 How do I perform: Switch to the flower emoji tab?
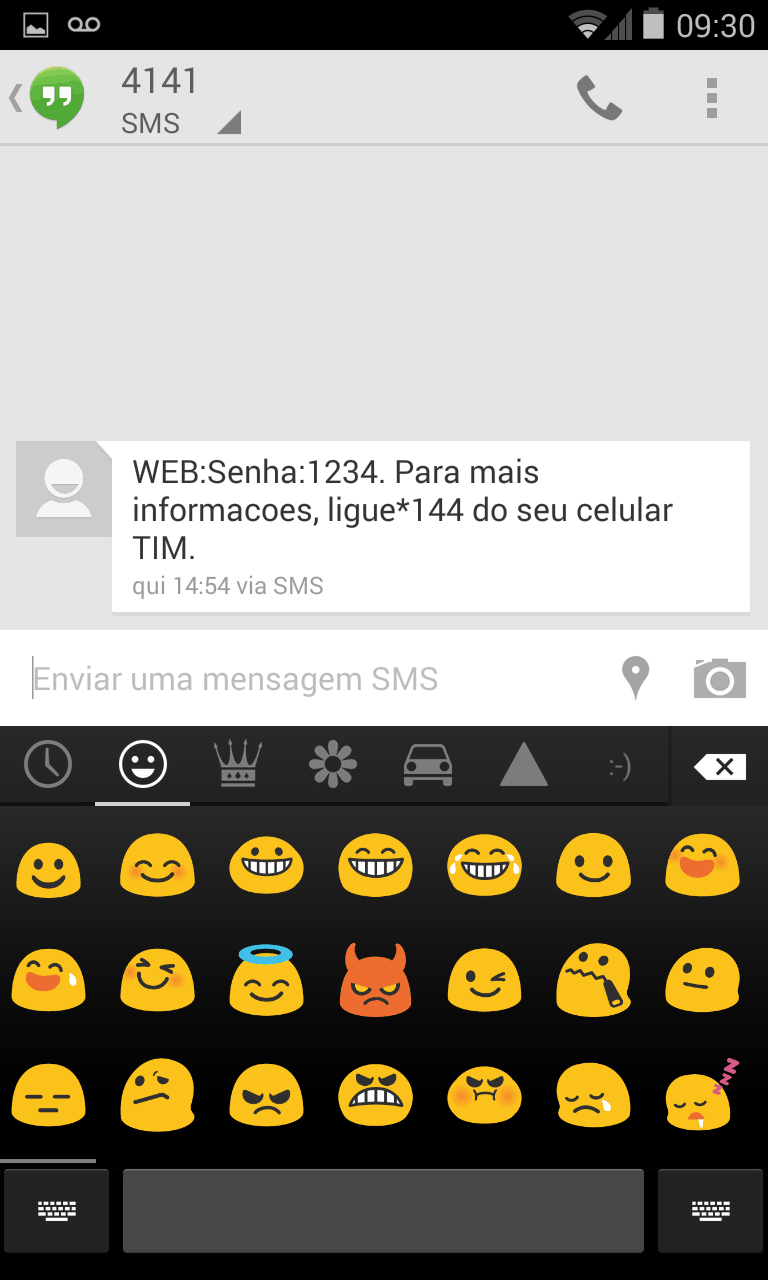click(x=333, y=767)
